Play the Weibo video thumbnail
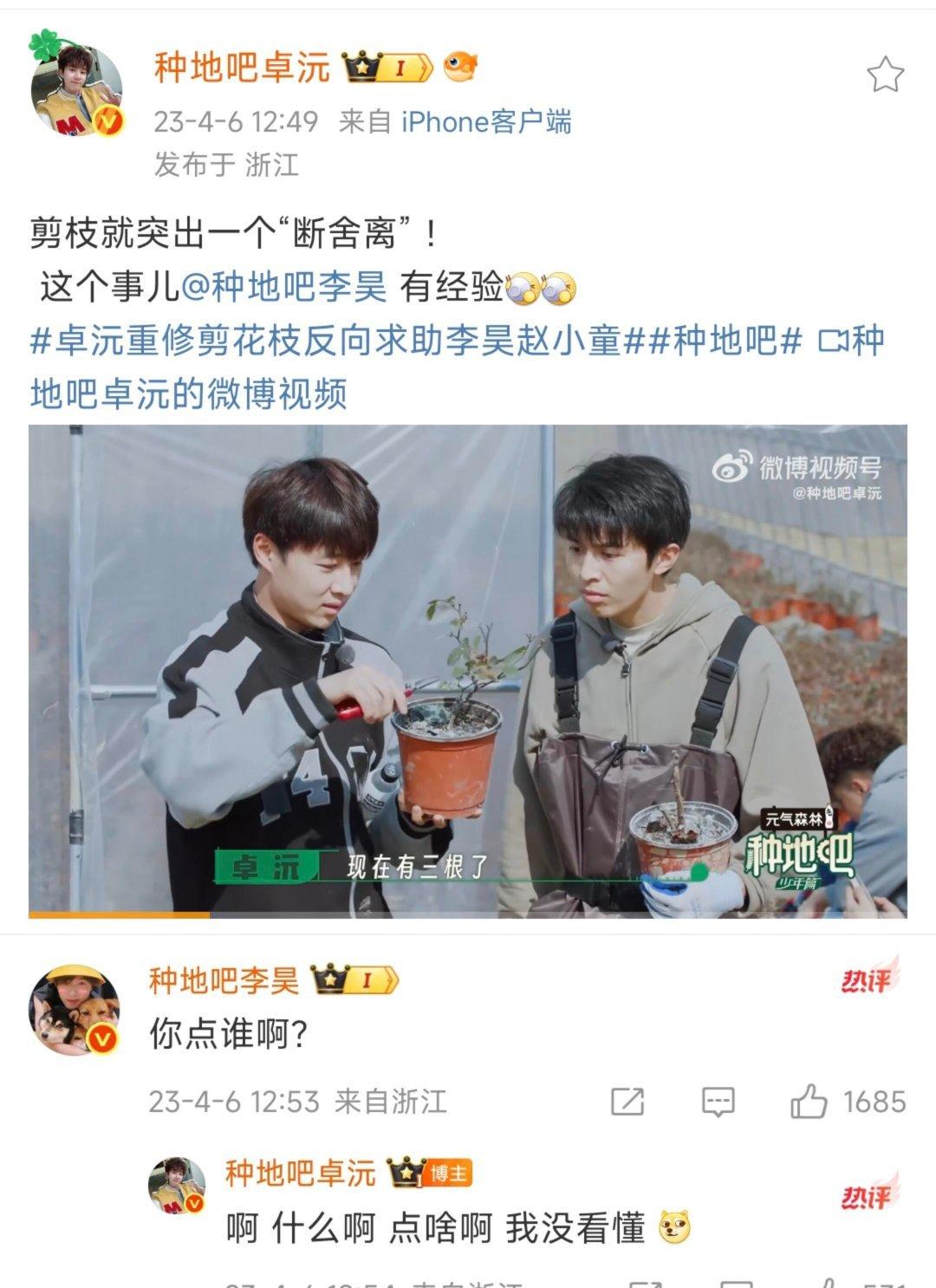The height and width of the screenshot is (1288, 936). [x=468, y=670]
